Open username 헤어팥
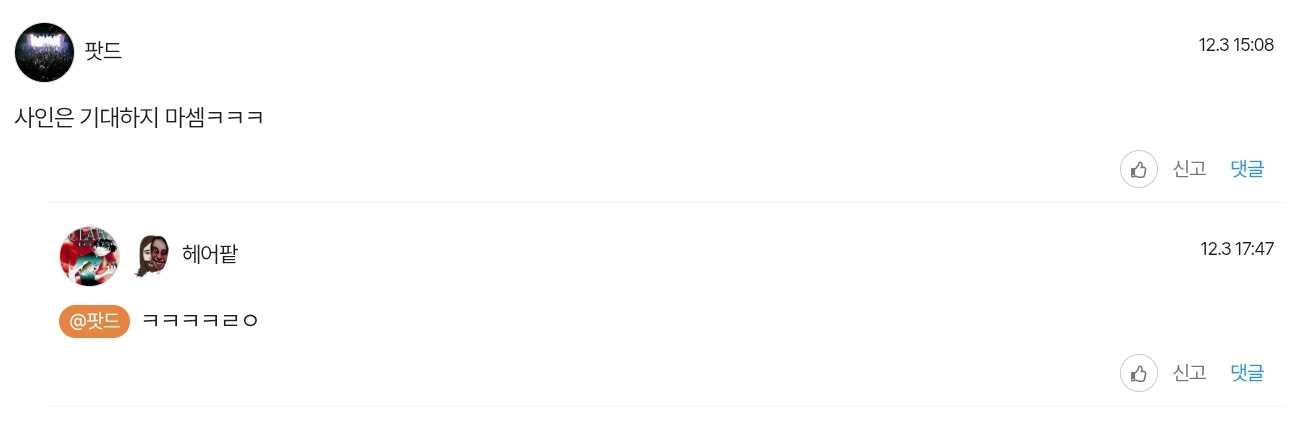This screenshot has width=1294, height=432. pos(210,255)
